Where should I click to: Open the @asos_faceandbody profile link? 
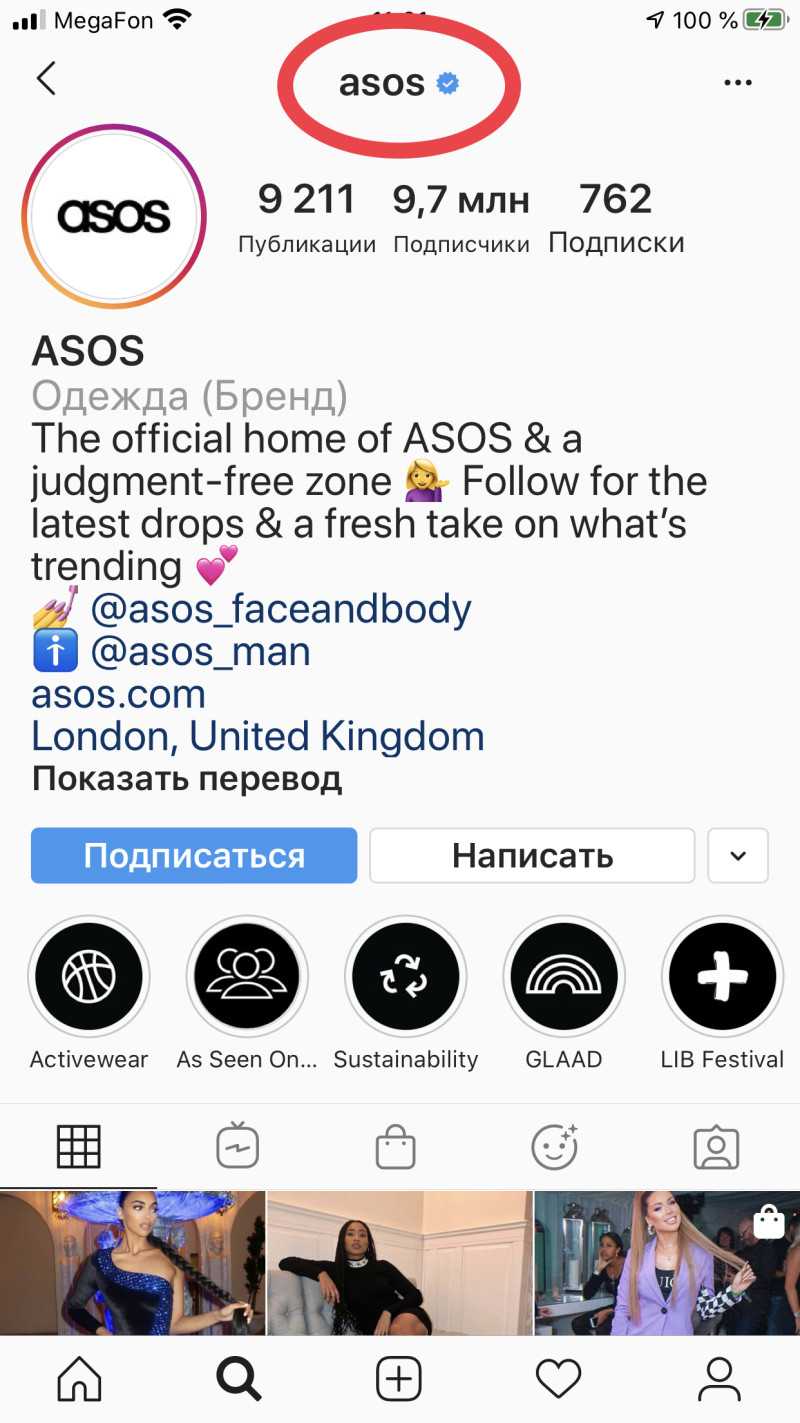(x=280, y=608)
